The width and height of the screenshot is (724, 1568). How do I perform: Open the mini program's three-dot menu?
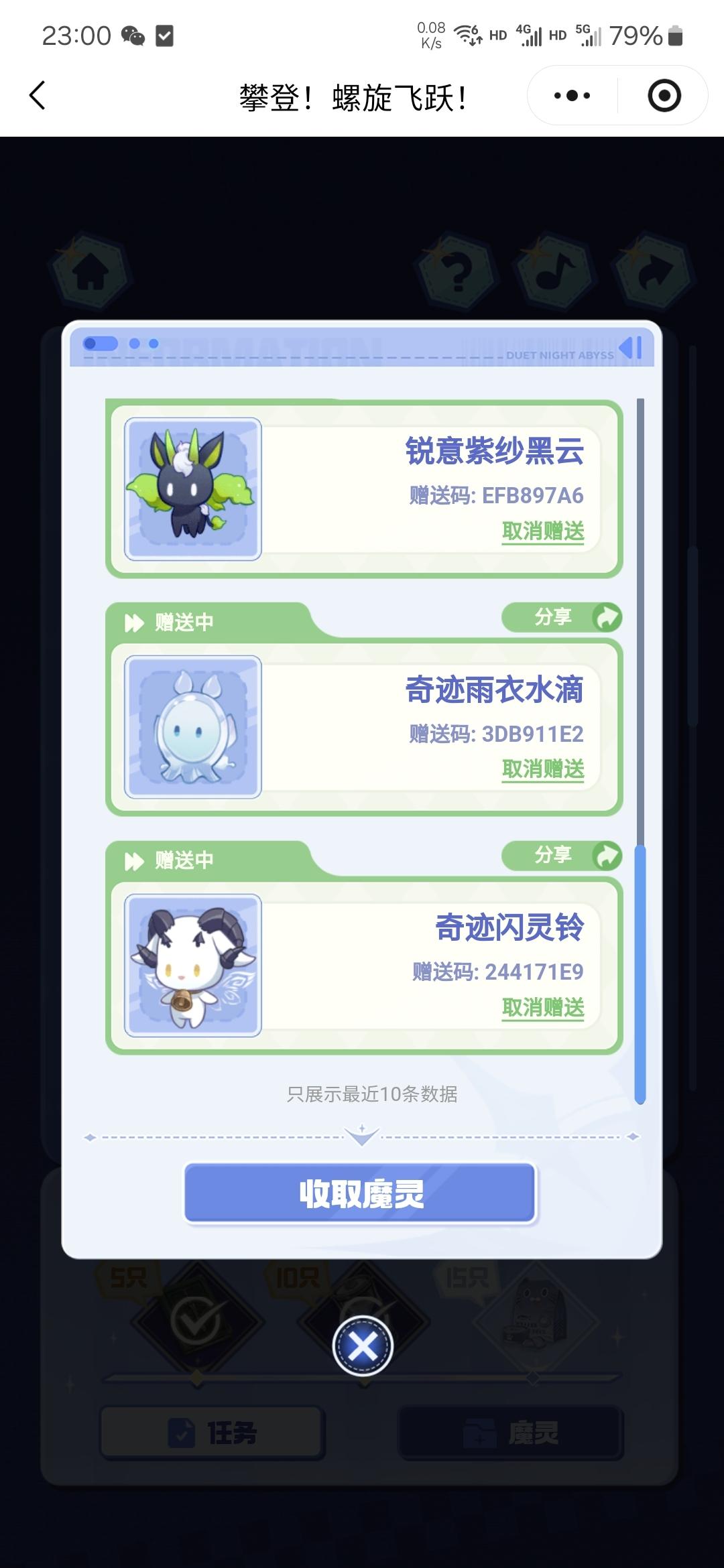[x=572, y=95]
